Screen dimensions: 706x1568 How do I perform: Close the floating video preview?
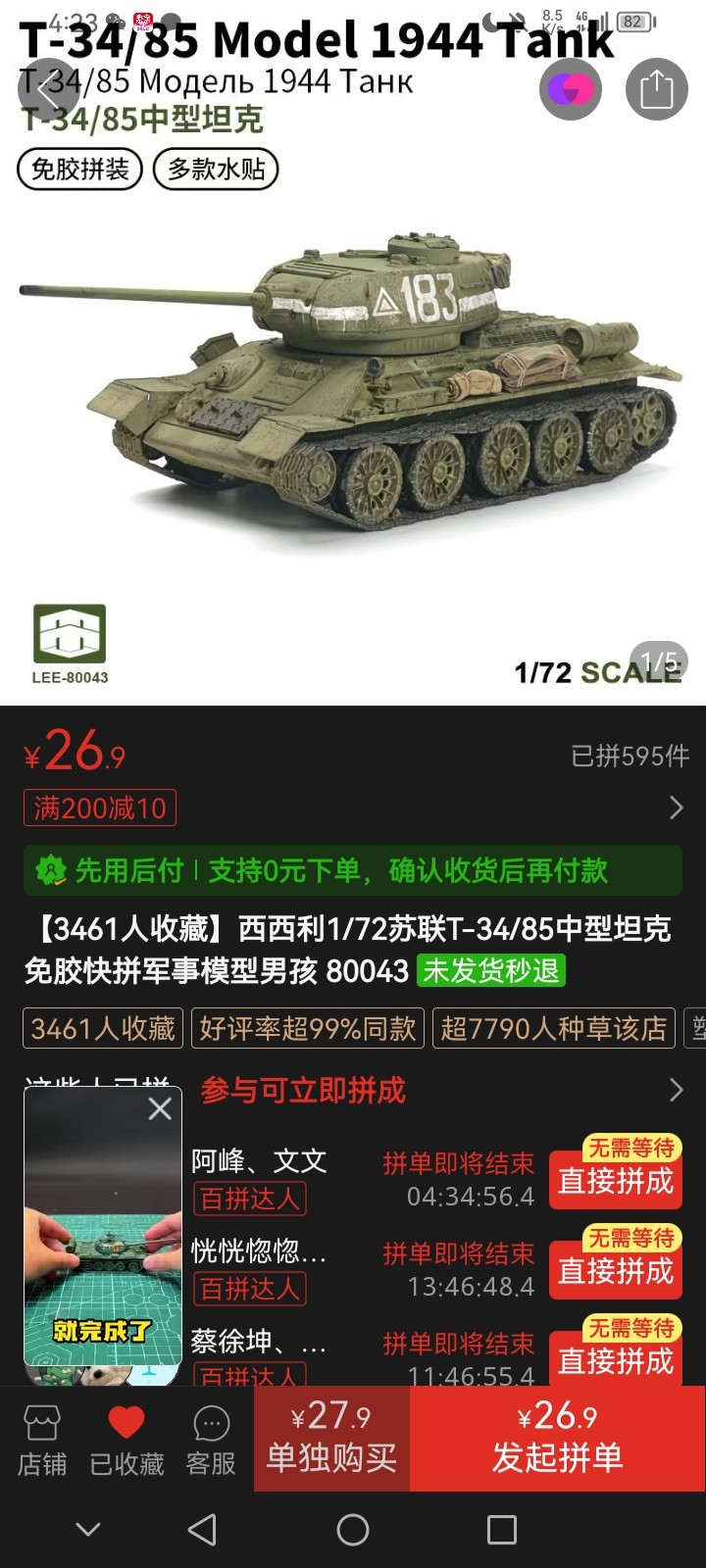[160, 1108]
